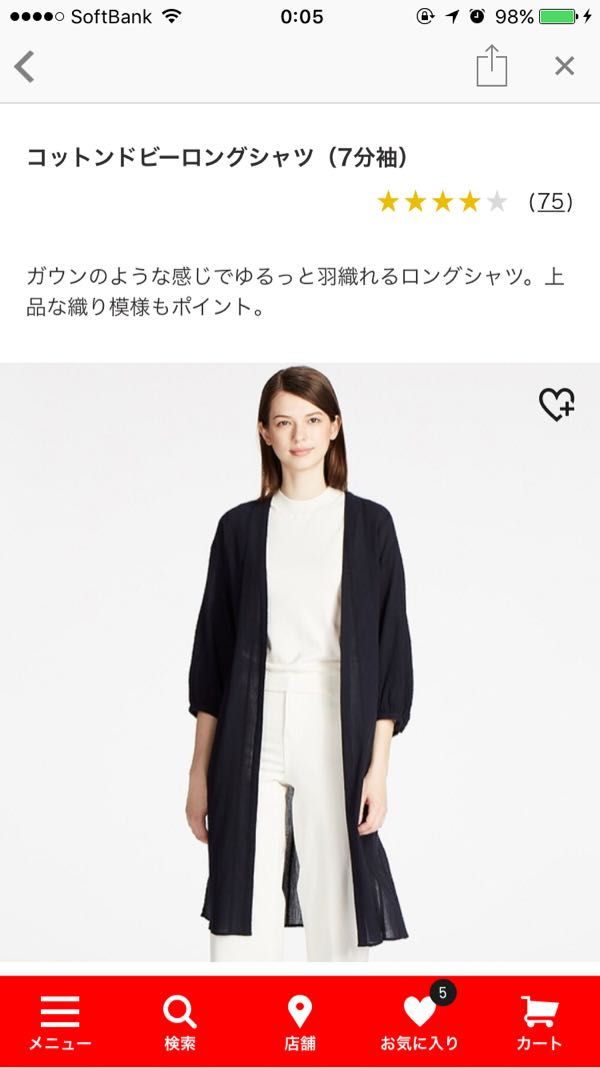Add this shirt to favorites with heart icon
The height and width of the screenshot is (1068, 600).
pos(556,404)
